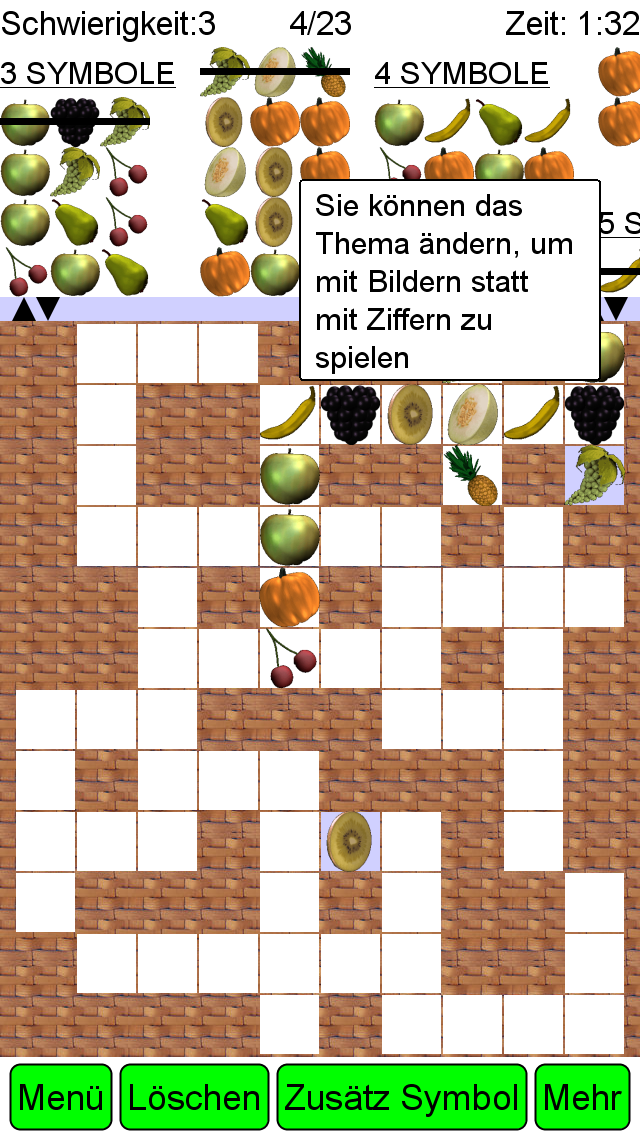The width and height of the screenshot is (640, 1136).
Task: Select the pineapple cell in the grid
Action: [472, 475]
